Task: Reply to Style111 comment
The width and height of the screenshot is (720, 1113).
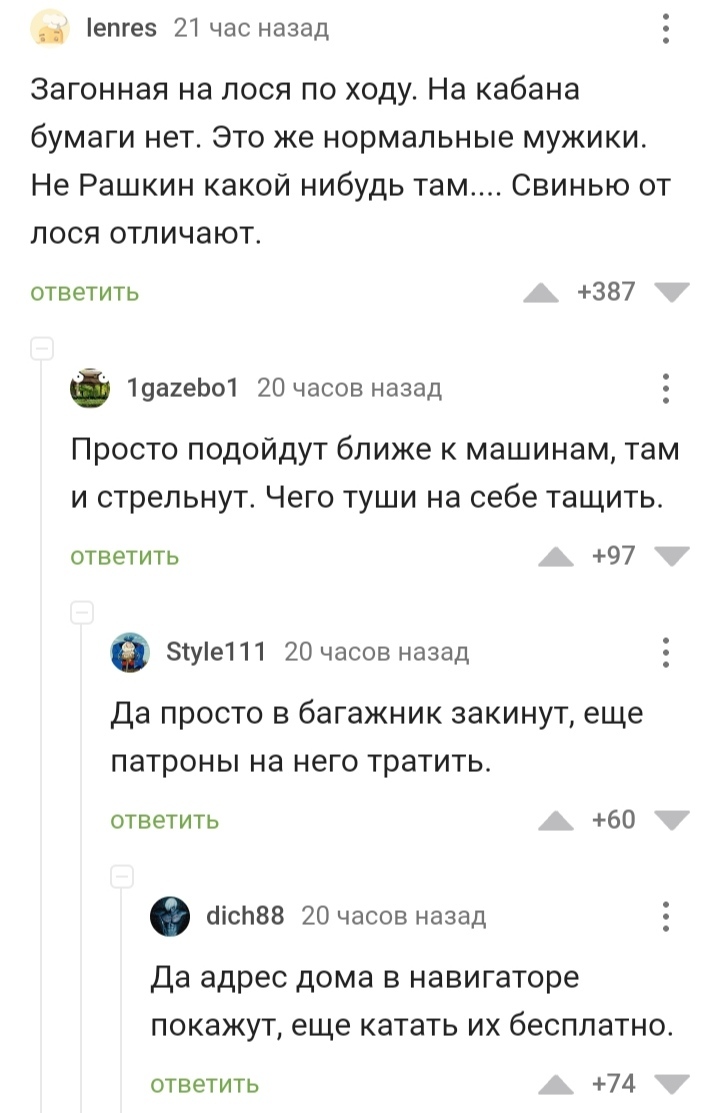Action: pyautogui.click(x=164, y=820)
